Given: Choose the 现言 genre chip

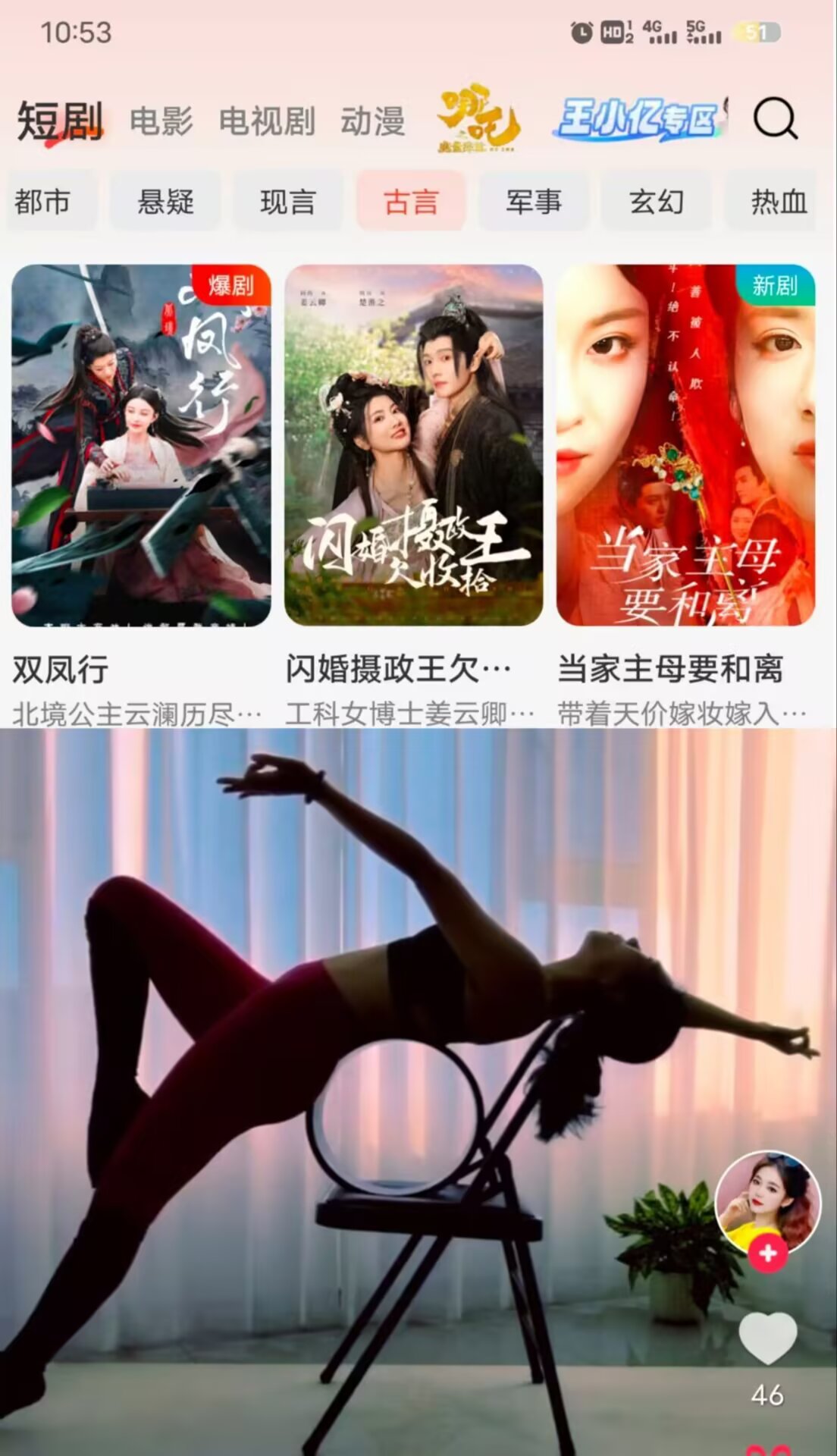Looking at the screenshot, I should 287,202.
